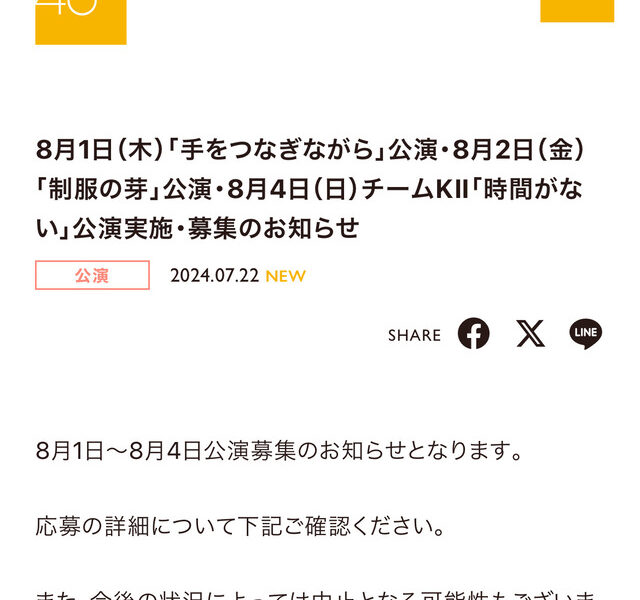Open the yellow menu button at top right
Screen dimensions: 640x600
tap(576, 10)
